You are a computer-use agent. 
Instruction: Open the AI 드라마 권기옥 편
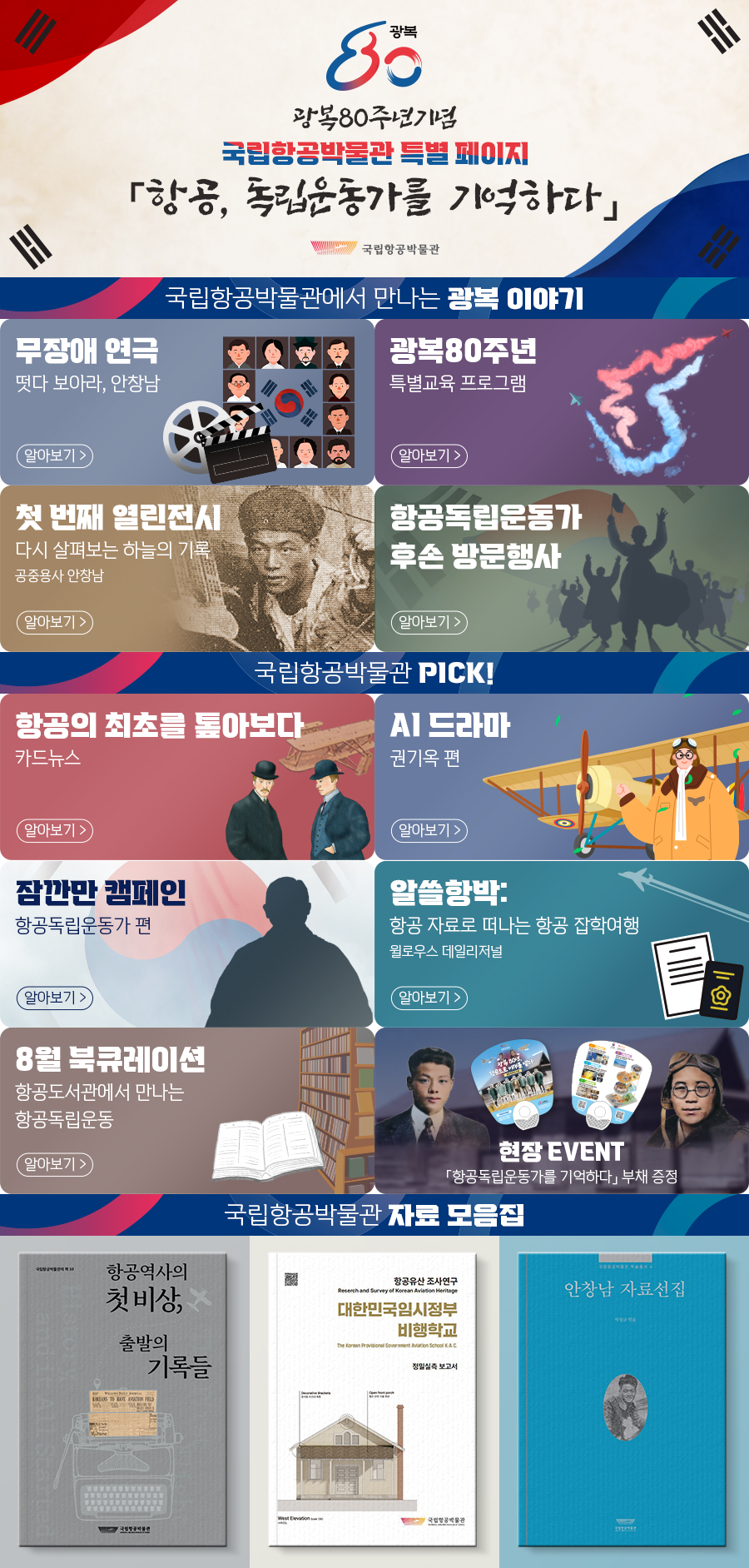[x=429, y=830]
